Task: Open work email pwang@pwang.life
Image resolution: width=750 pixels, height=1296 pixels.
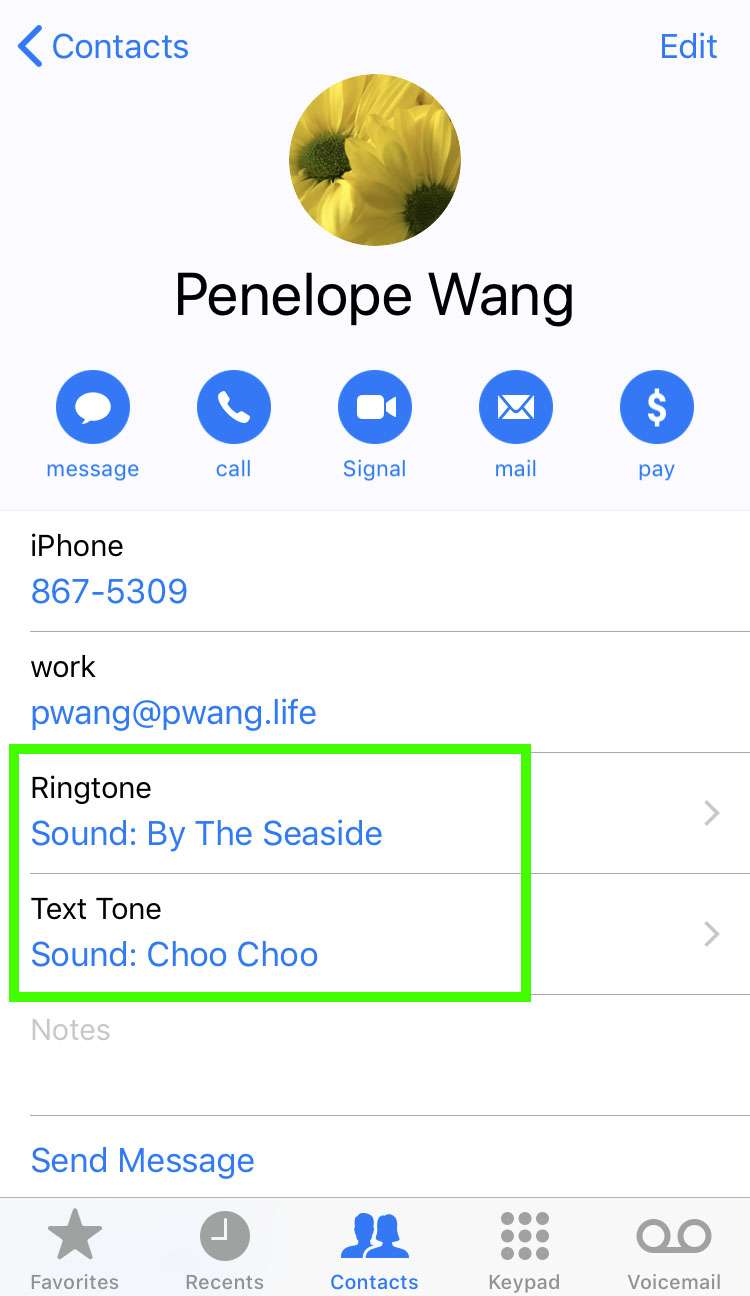Action: [x=174, y=712]
